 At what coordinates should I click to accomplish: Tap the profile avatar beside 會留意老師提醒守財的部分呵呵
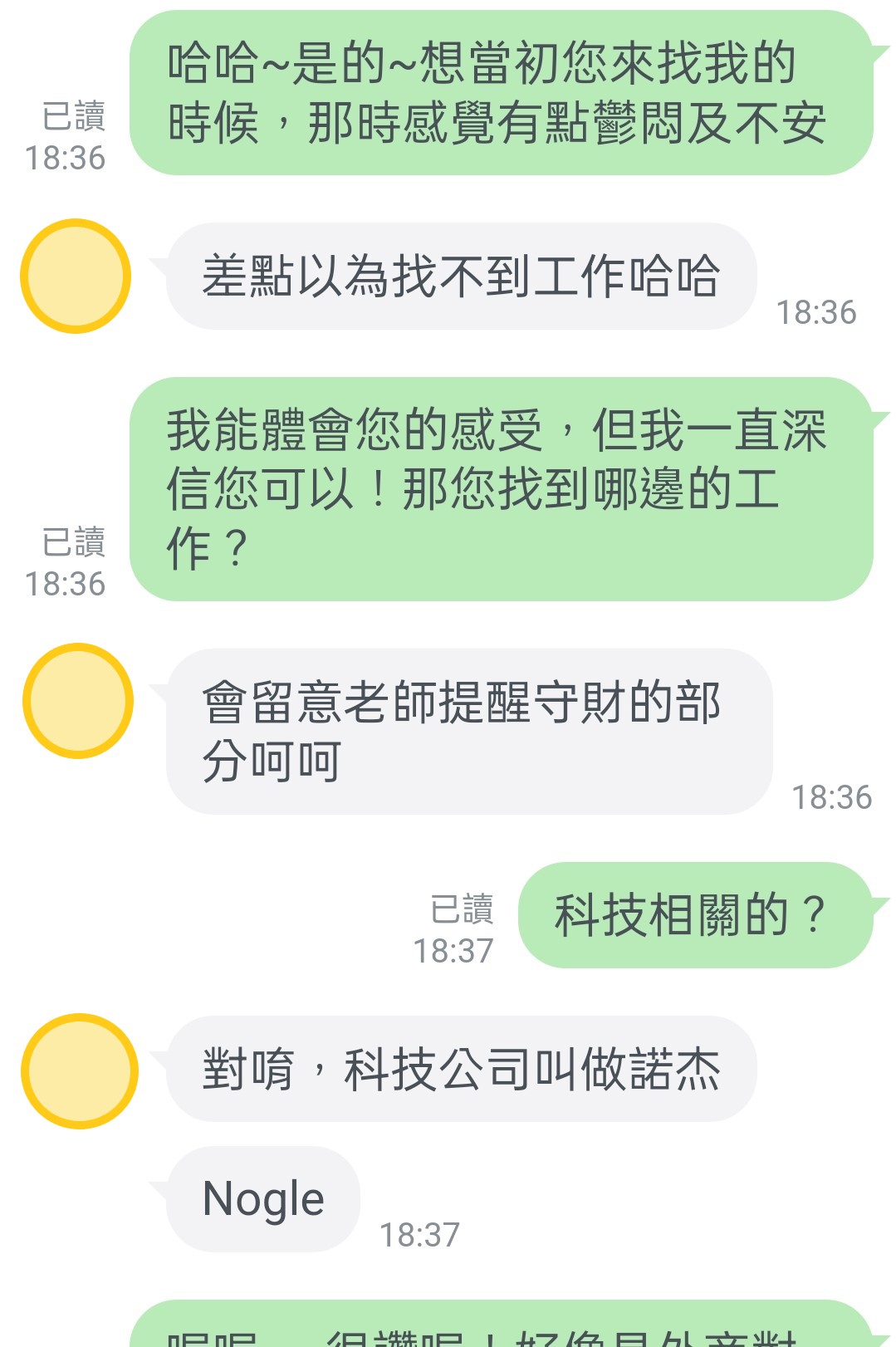click(x=78, y=701)
